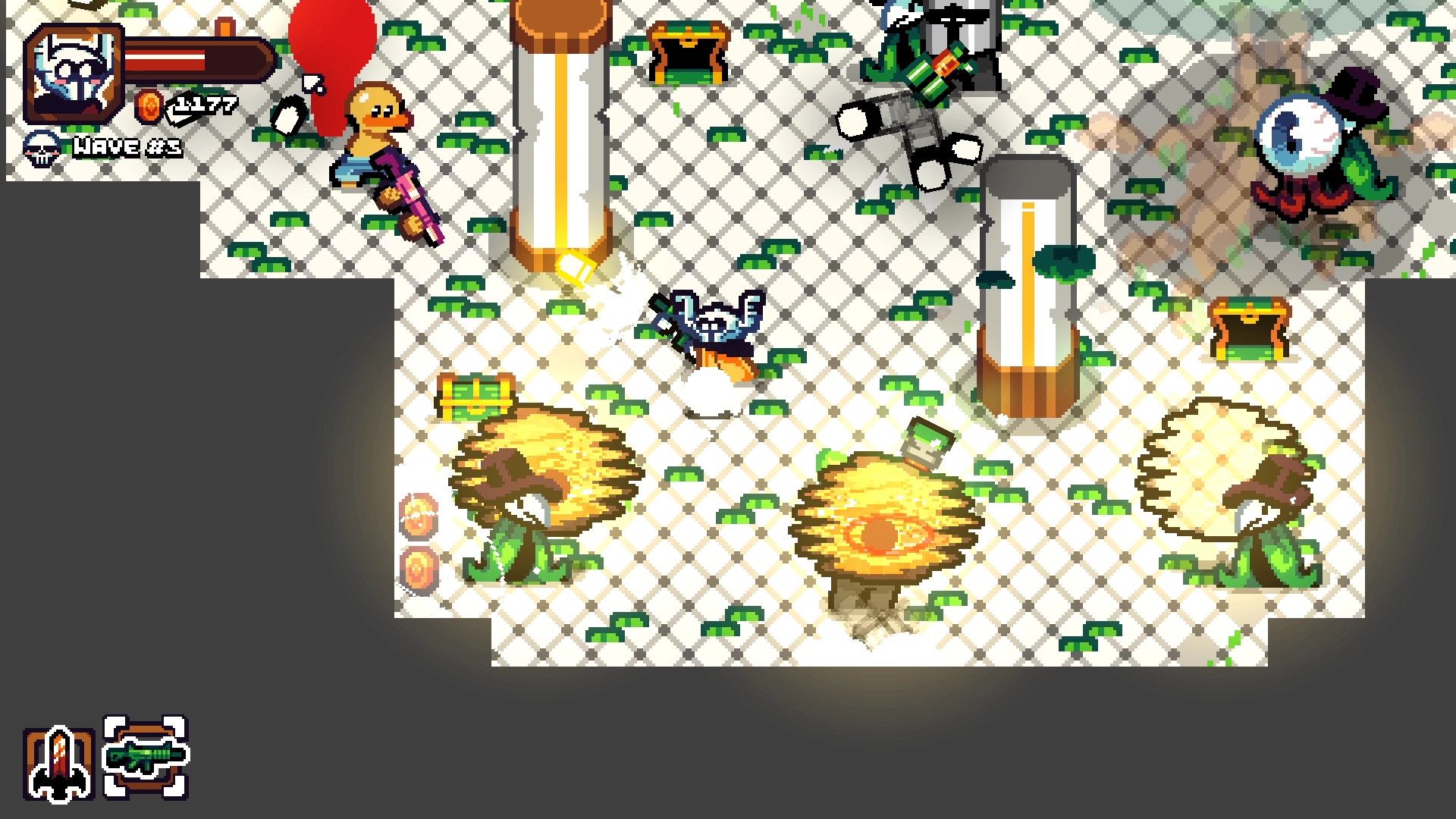Select the rocket weapon slot

pos(59,763)
